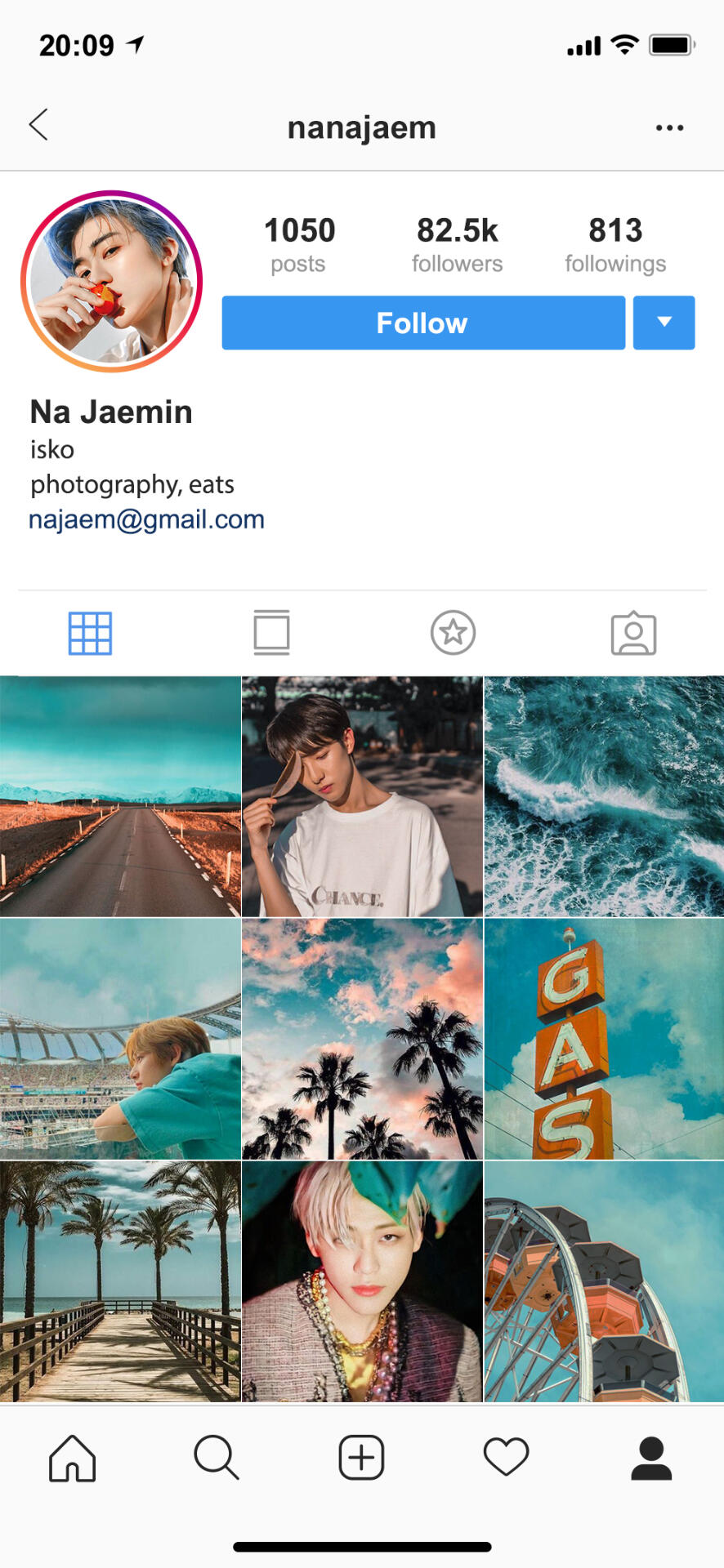Open the search and explore tab

[217, 1458]
